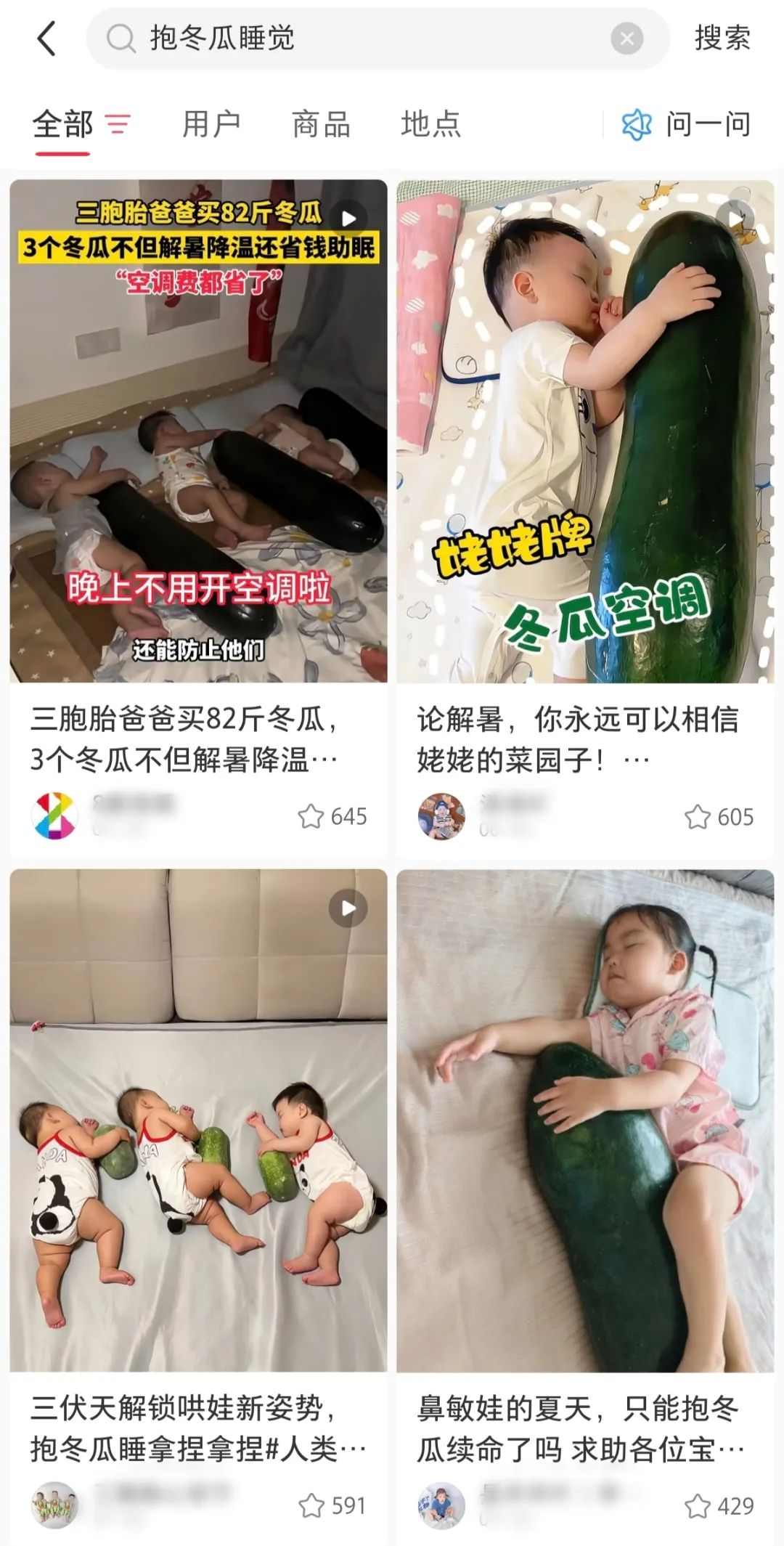Image resolution: width=784 pixels, height=1546 pixels.
Task: Go back using the back arrow
Action: (x=46, y=38)
